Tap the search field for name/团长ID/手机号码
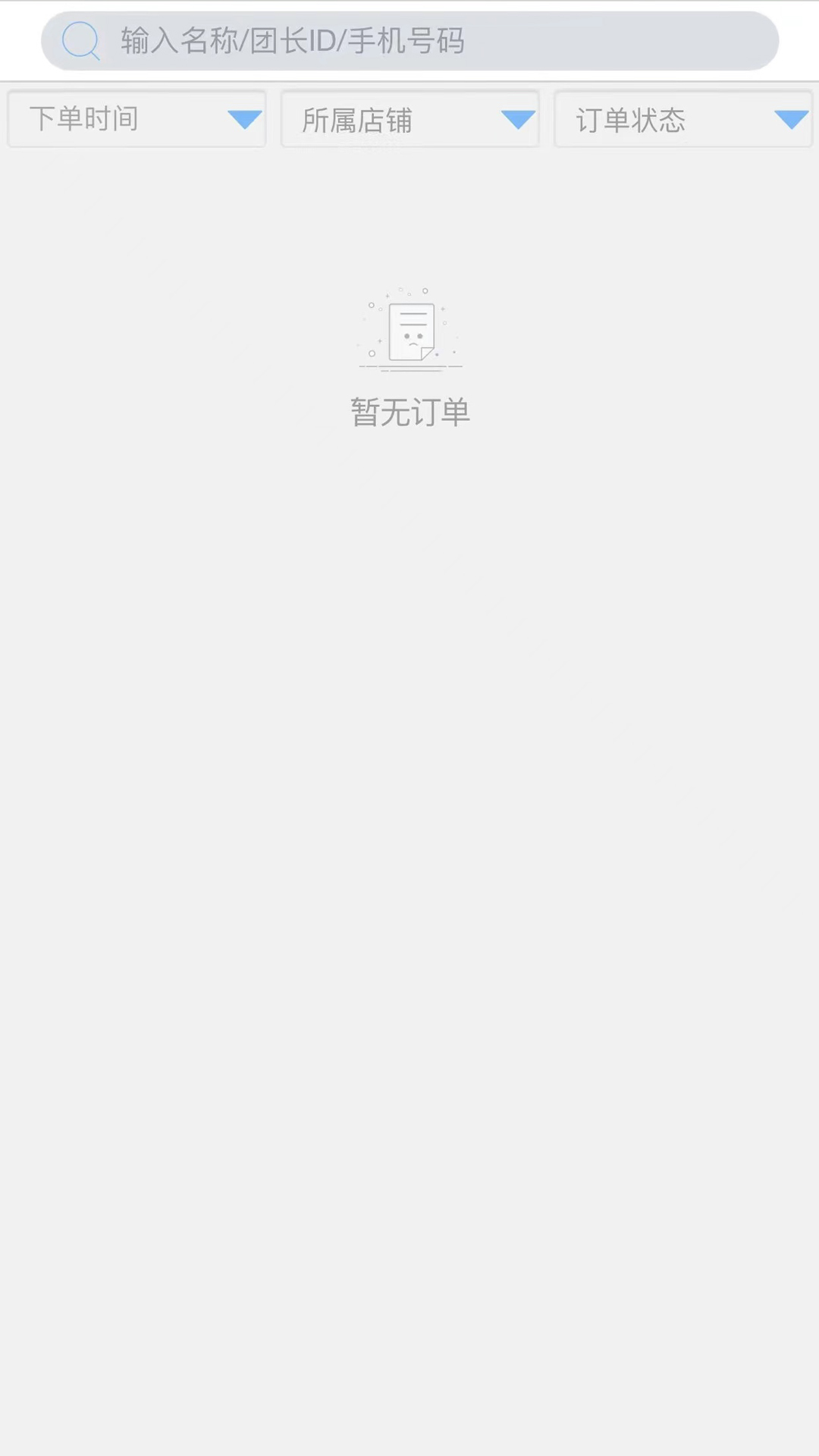Screen dimensions: 819x1456 pyautogui.click(x=409, y=41)
